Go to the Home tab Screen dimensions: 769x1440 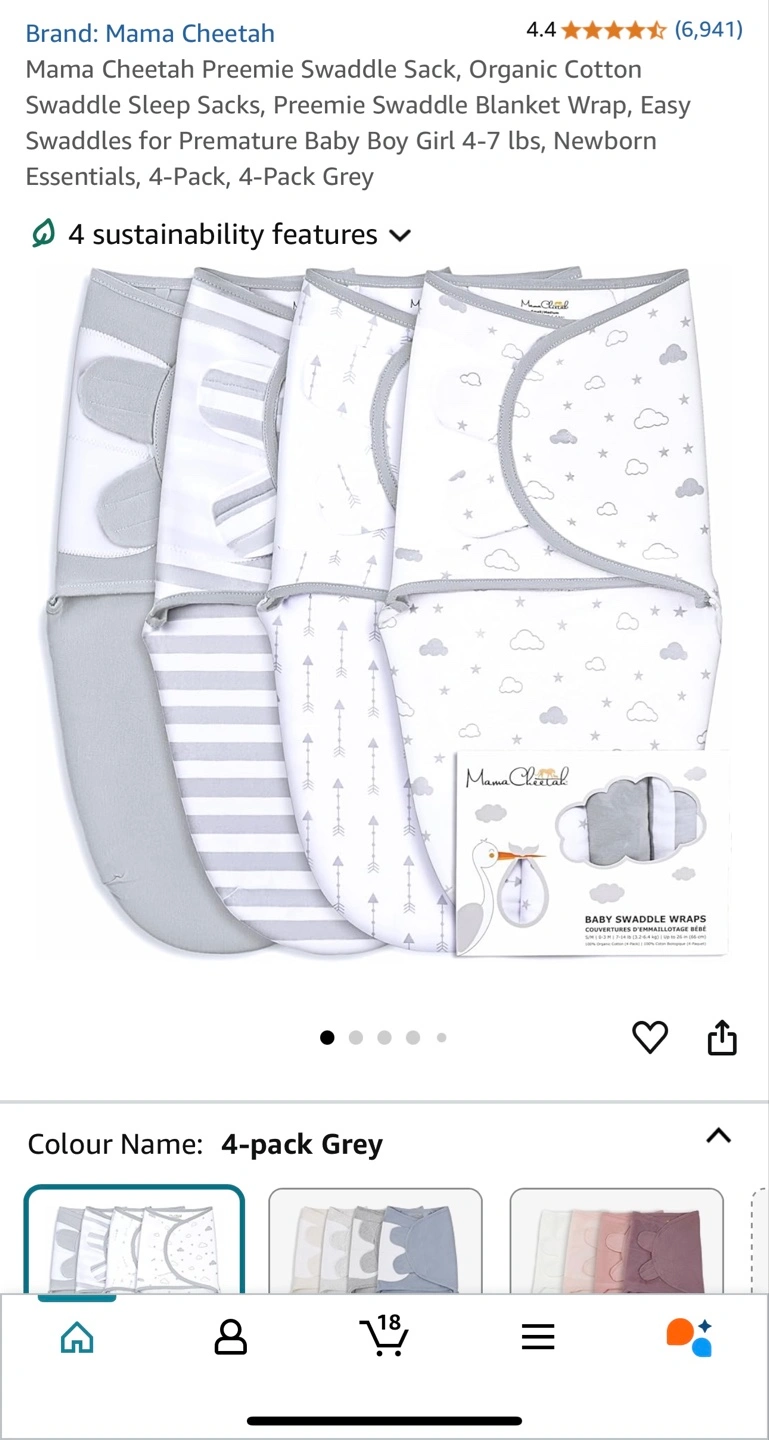[x=77, y=1337]
